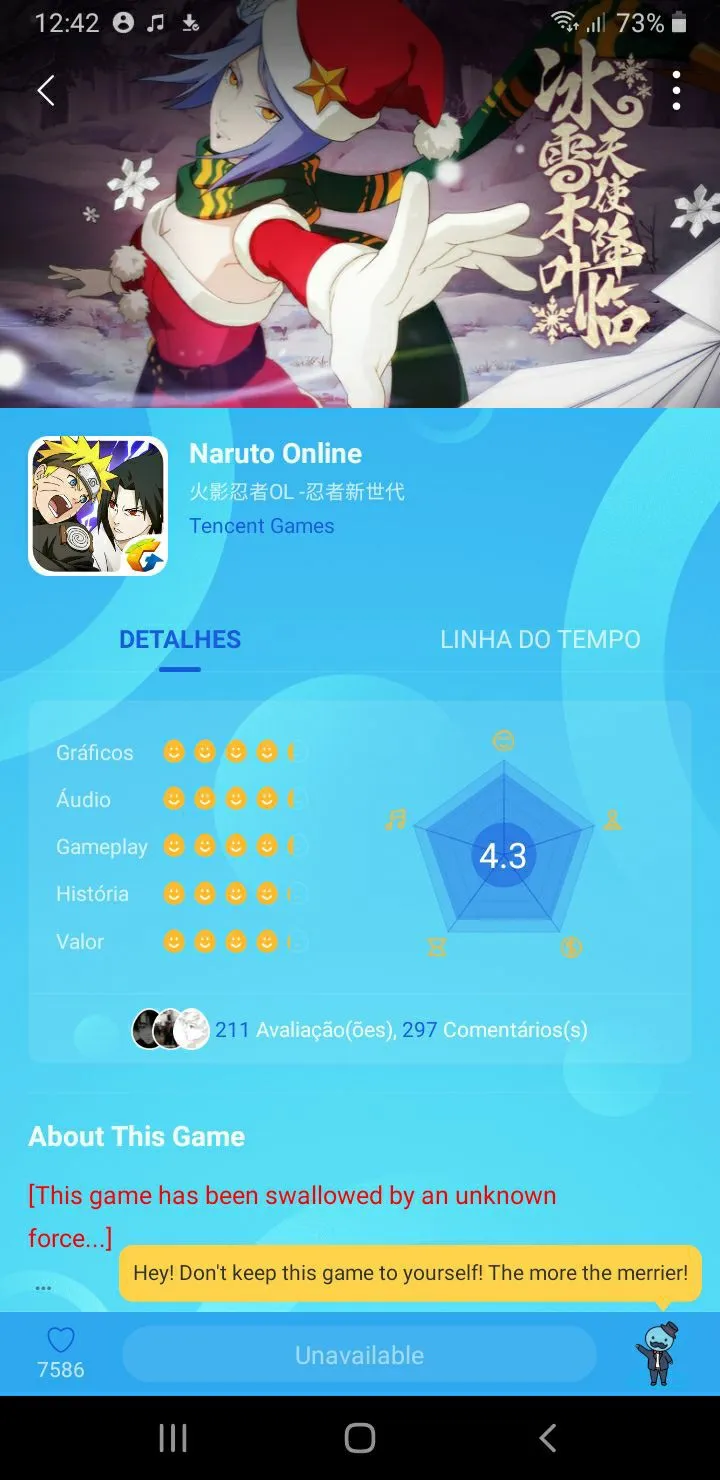
Task: Go back using the top-left arrow
Action: point(45,91)
